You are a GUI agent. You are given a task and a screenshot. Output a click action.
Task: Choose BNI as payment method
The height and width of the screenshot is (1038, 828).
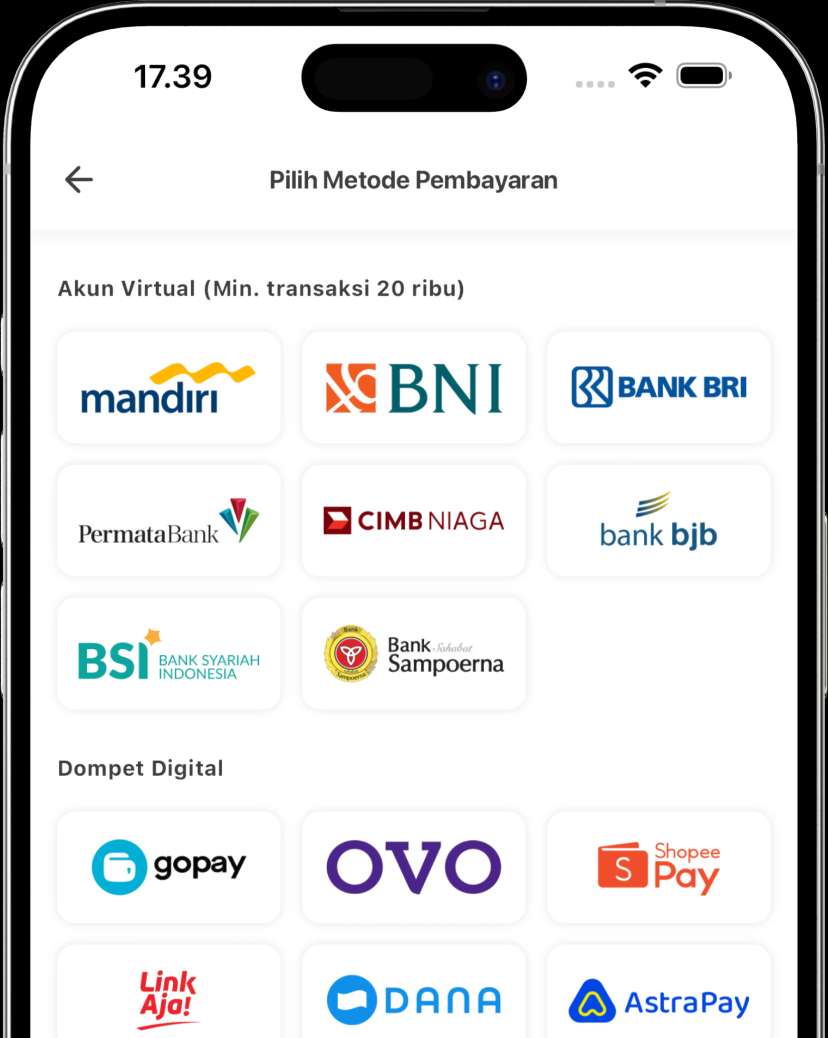(414, 388)
